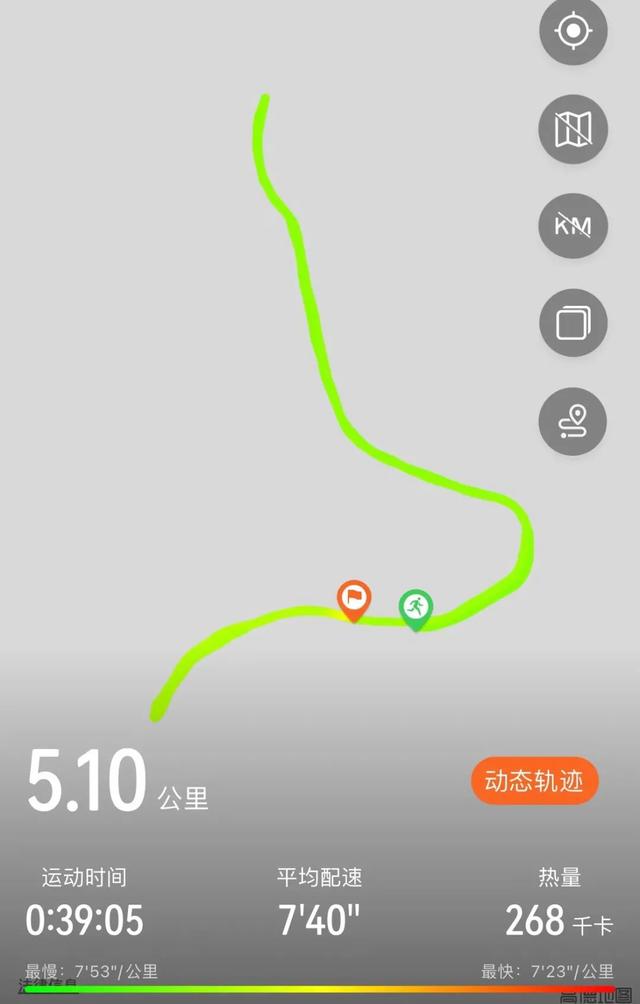The width and height of the screenshot is (640, 1004).
Task: Open the map layers square icon
Action: tap(573, 323)
